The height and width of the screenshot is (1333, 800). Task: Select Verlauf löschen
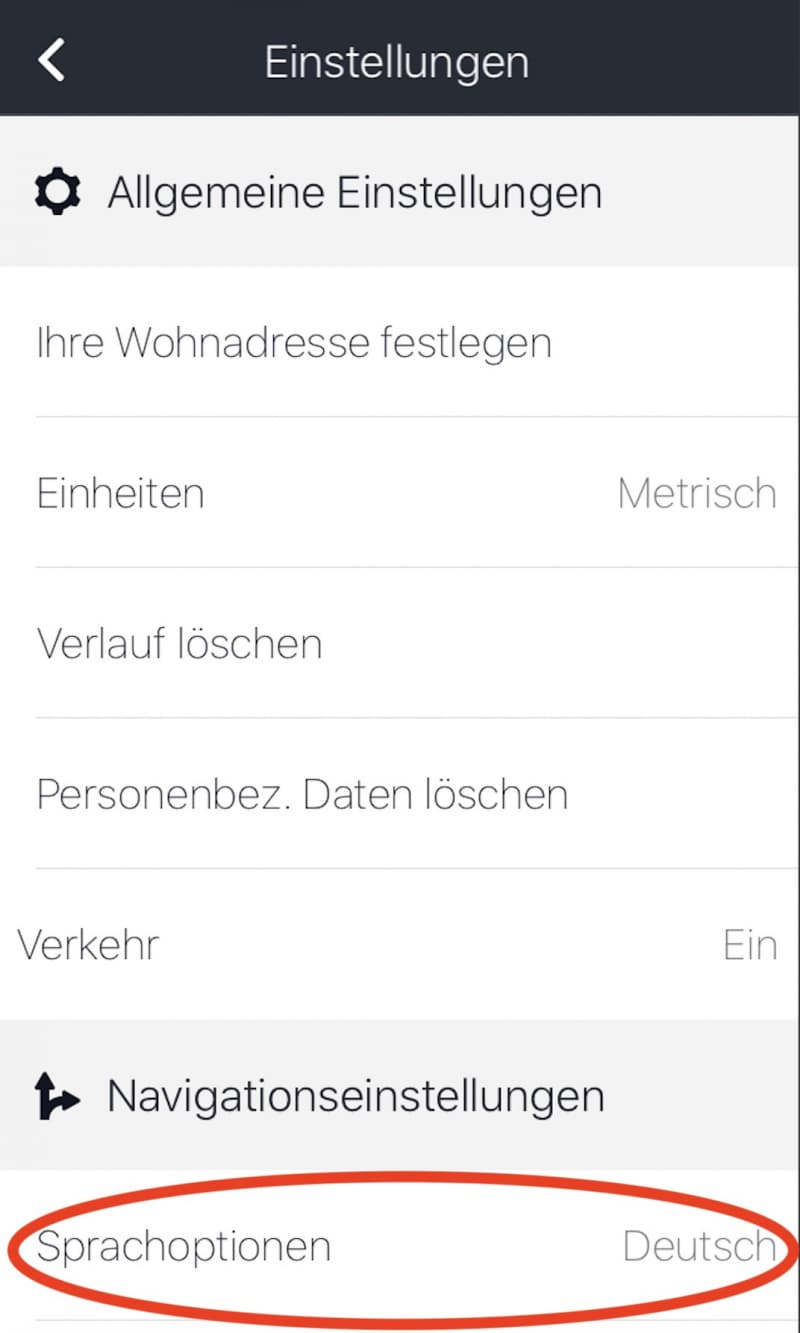400,643
